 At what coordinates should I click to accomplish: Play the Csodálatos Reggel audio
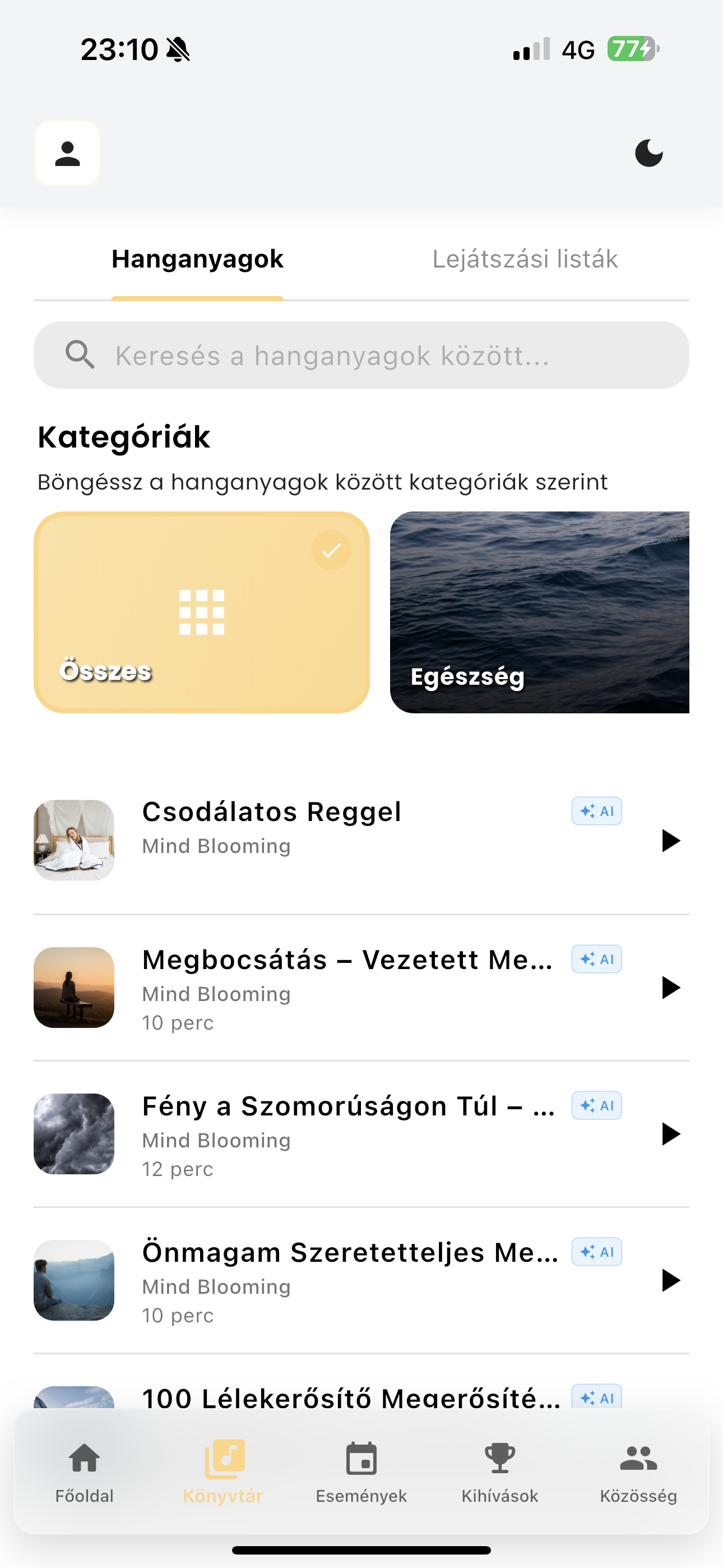(671, 841)
